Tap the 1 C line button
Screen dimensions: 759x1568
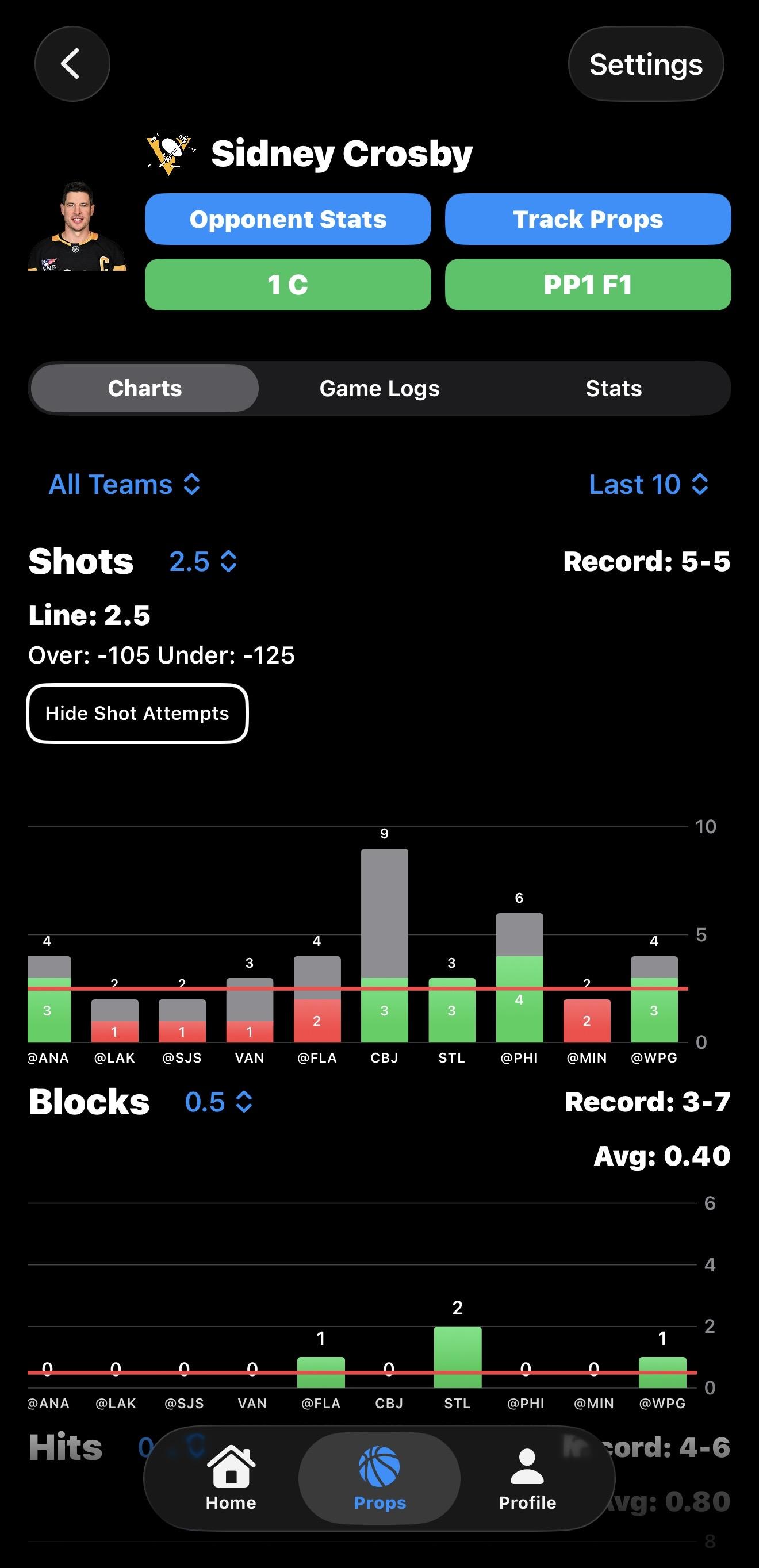287,285
